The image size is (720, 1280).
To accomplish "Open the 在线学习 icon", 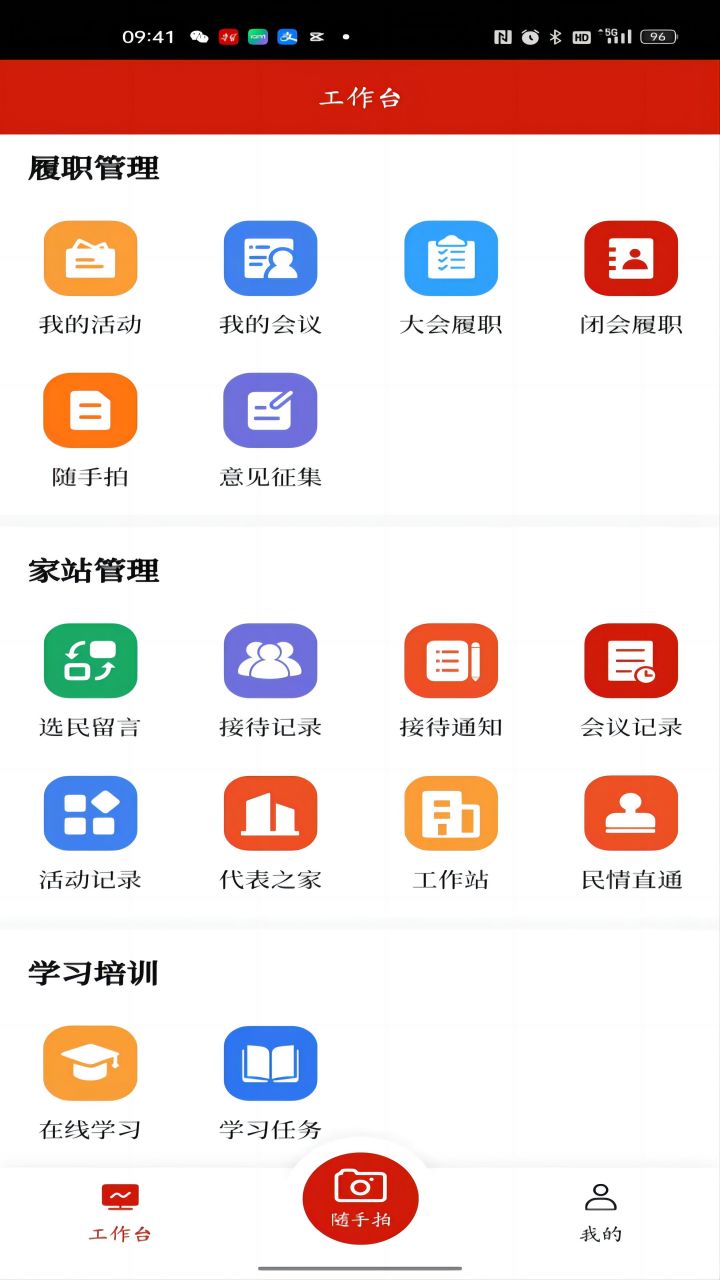I will 90,1062.
